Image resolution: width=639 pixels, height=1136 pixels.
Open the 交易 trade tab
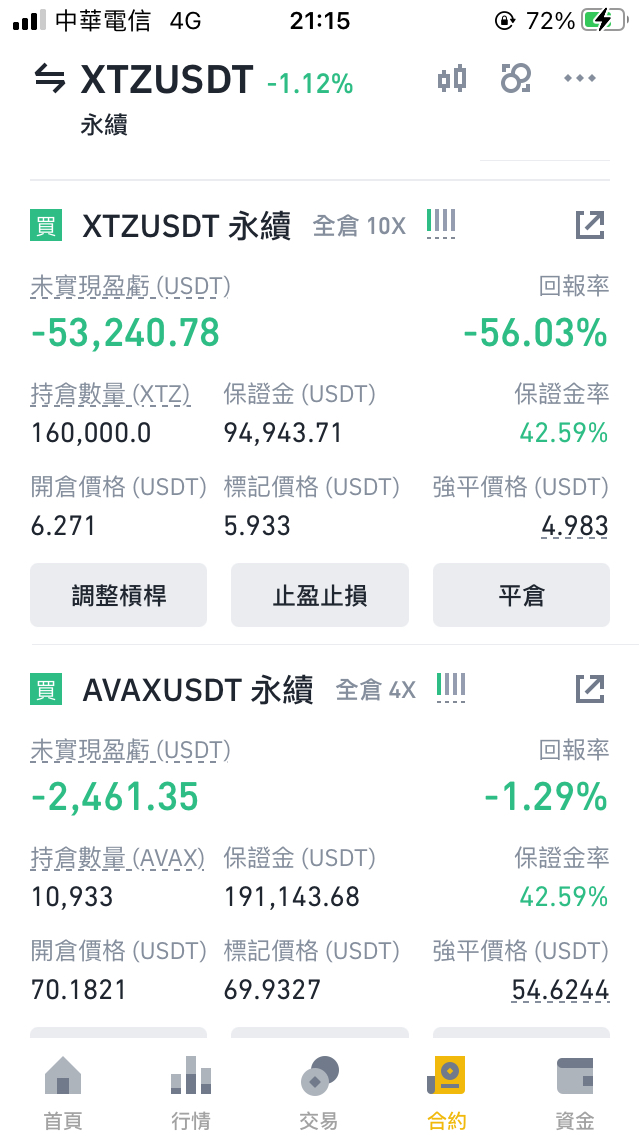(319, 1093)
